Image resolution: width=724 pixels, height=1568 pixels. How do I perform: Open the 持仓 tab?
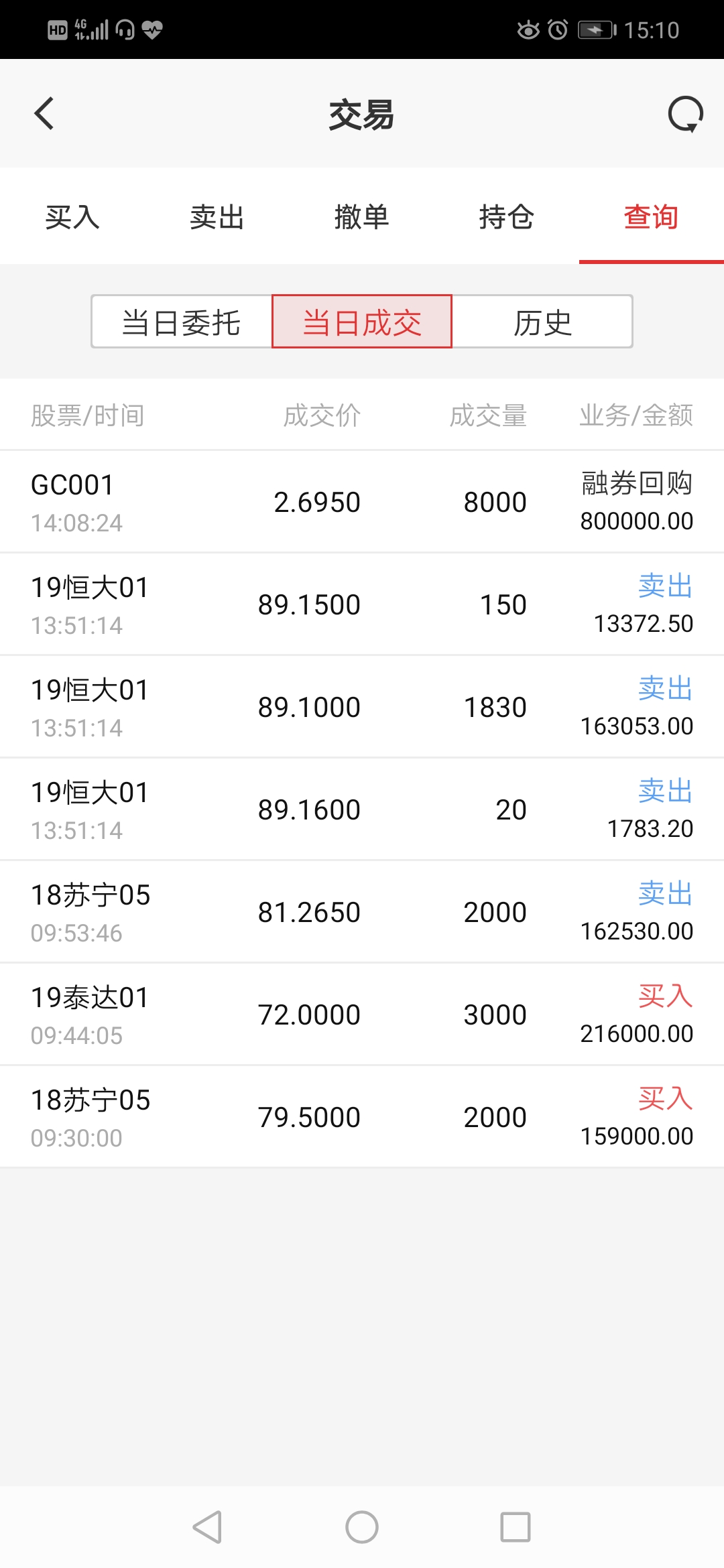(507, 217)
